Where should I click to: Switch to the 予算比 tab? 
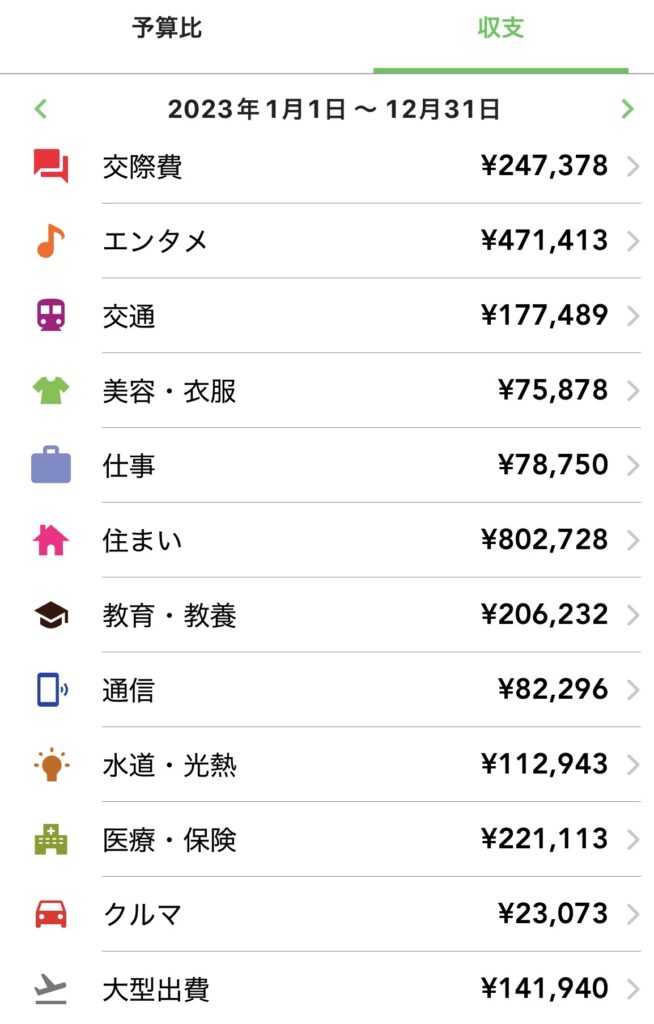click(x=166, y=29)
